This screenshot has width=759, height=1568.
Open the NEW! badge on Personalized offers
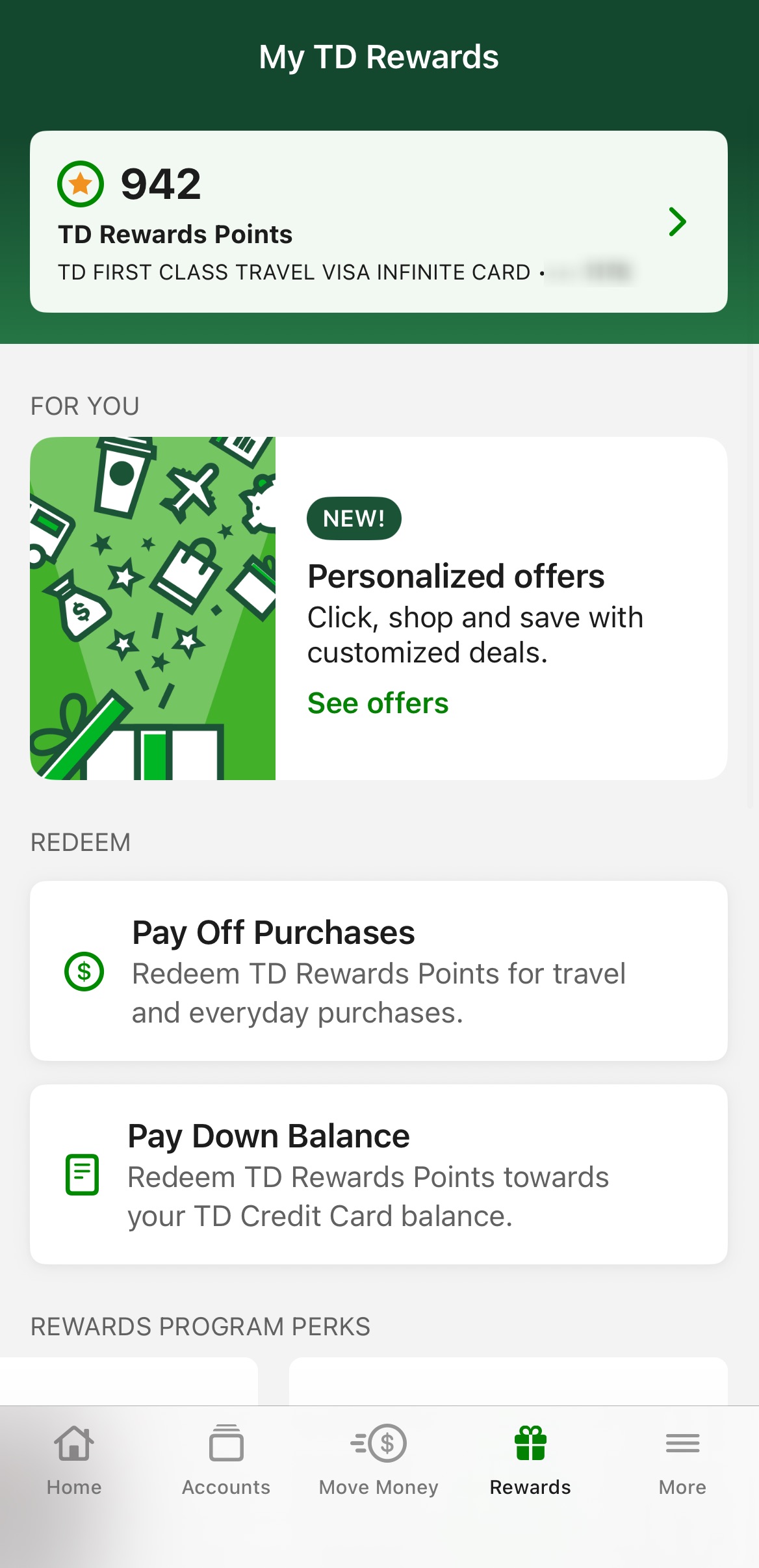point(354,517)
